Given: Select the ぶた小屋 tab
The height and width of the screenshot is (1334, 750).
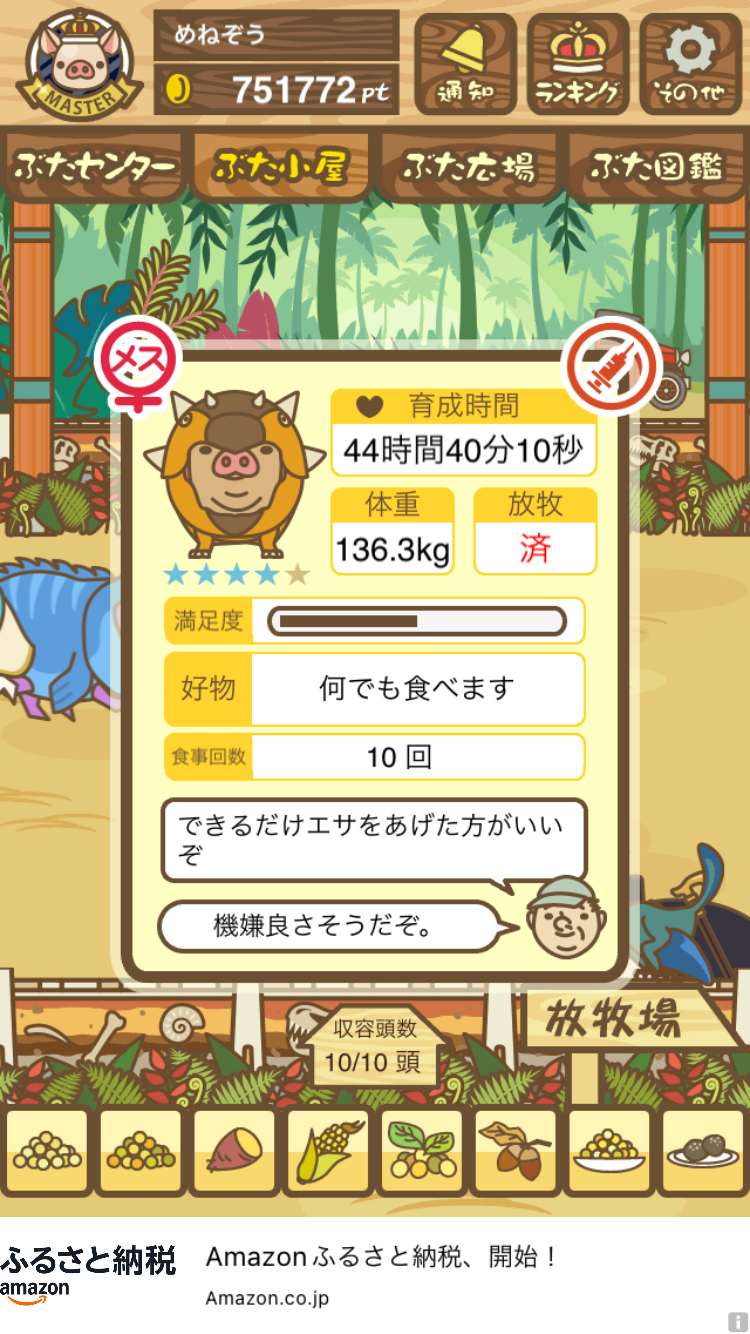Looking at the screenshot, I should tap(281, 167).
